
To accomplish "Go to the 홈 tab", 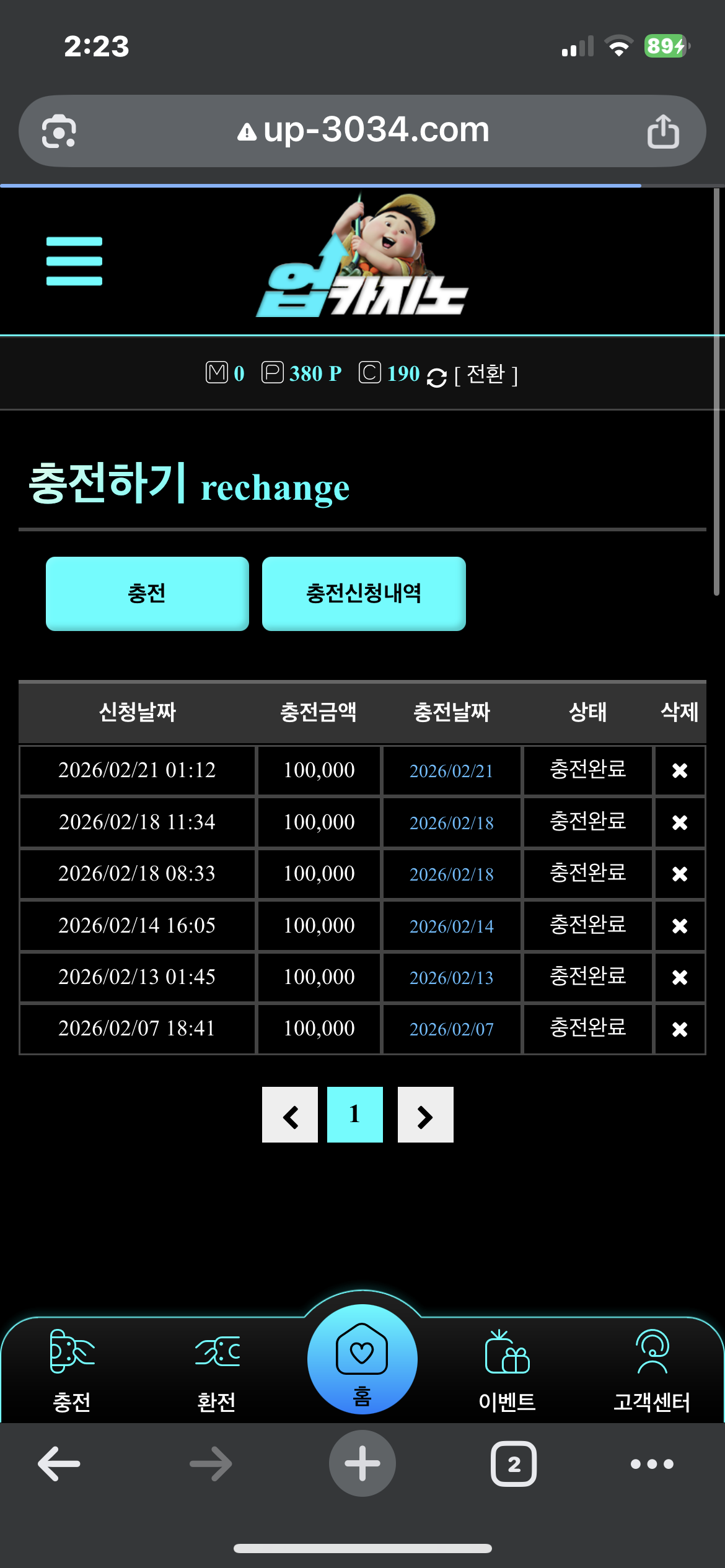I will [362, 1359].
